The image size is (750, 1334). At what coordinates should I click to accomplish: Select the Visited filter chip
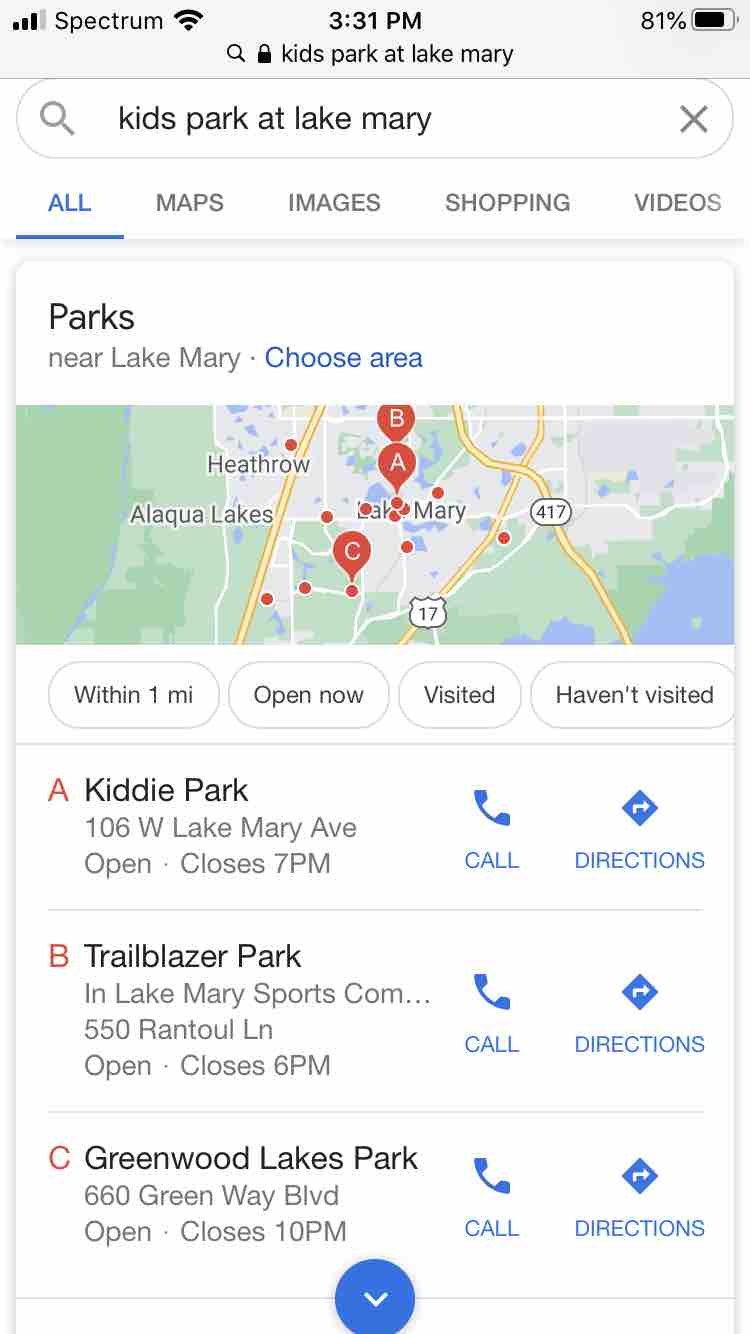(459, 695)
